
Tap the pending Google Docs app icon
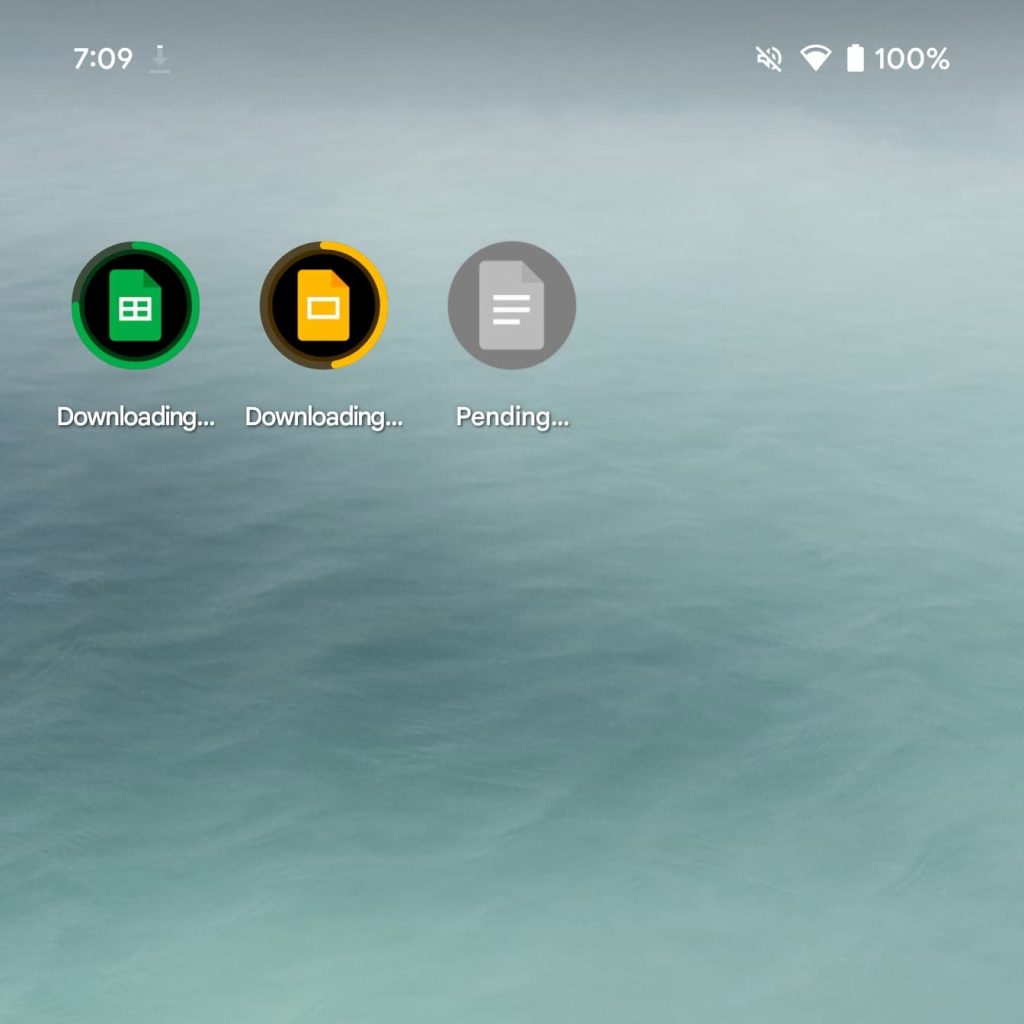tap(511, 305)
